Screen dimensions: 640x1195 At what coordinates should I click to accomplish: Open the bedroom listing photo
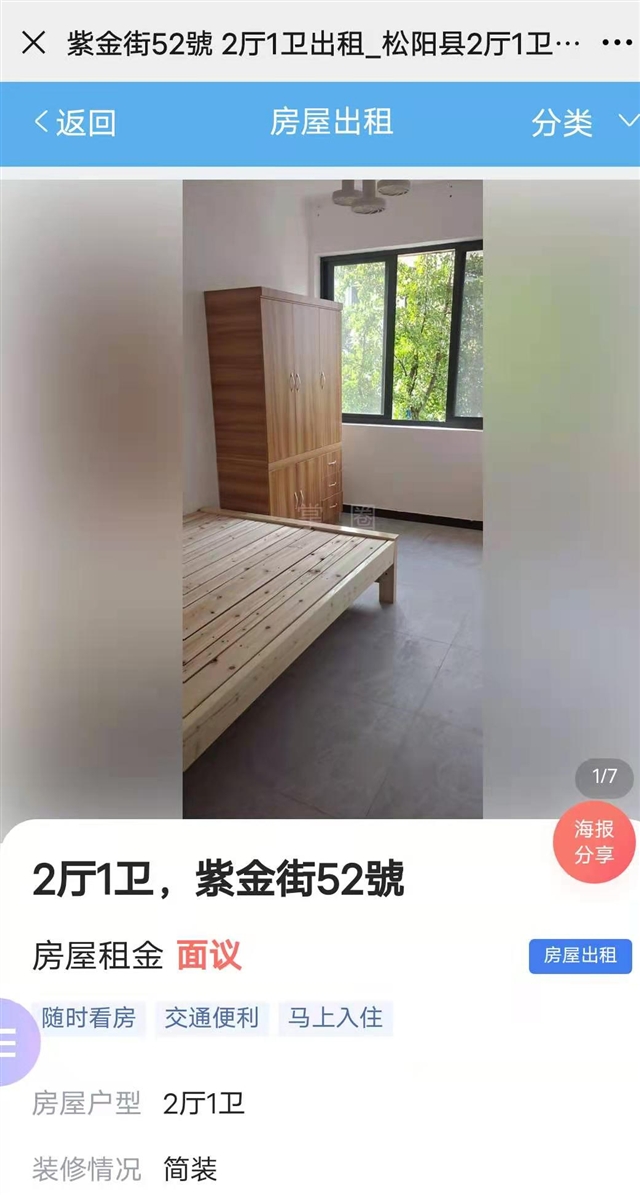tap(332, 498)
